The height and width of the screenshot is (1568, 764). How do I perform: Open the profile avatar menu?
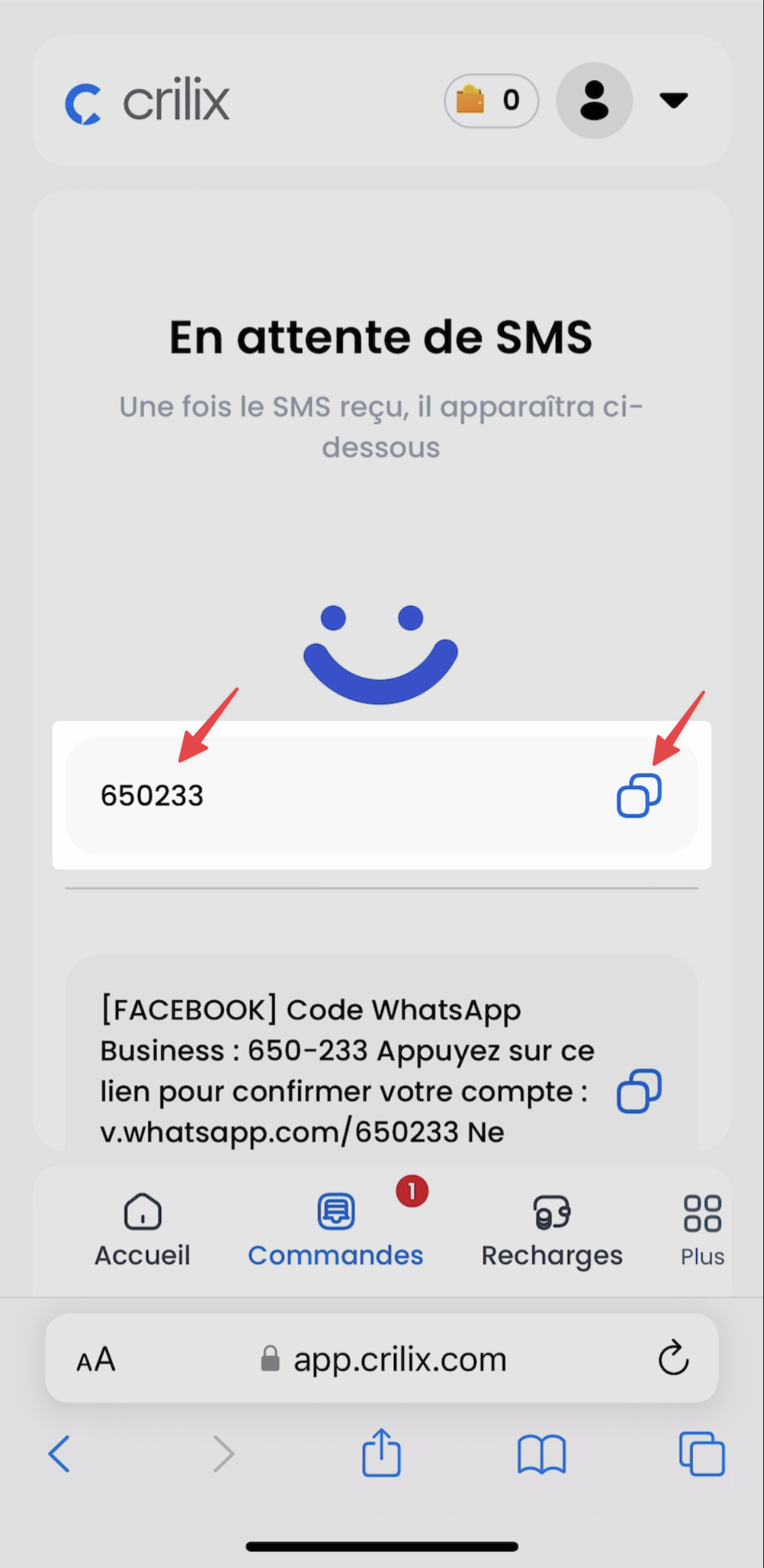pos(594,101)
